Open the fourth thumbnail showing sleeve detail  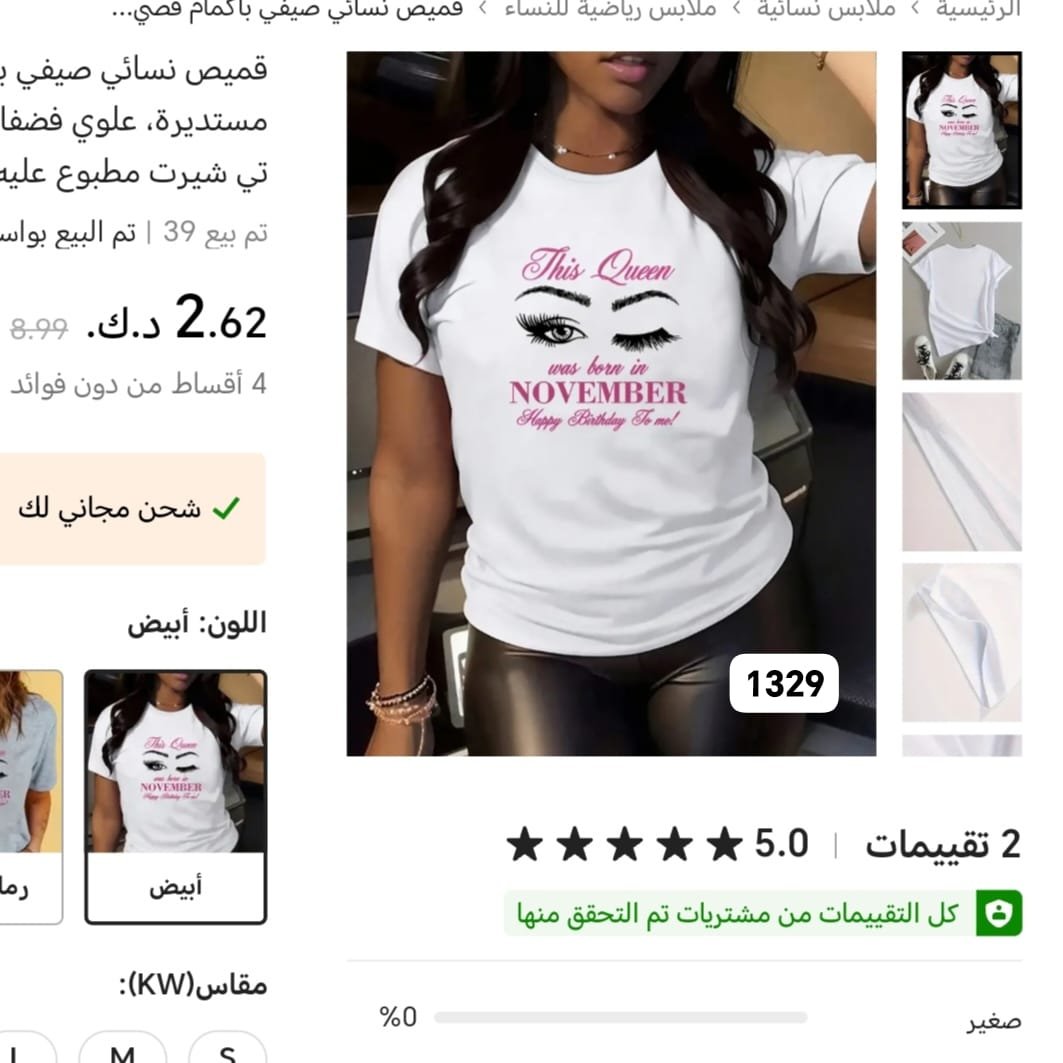click(961, 641)
